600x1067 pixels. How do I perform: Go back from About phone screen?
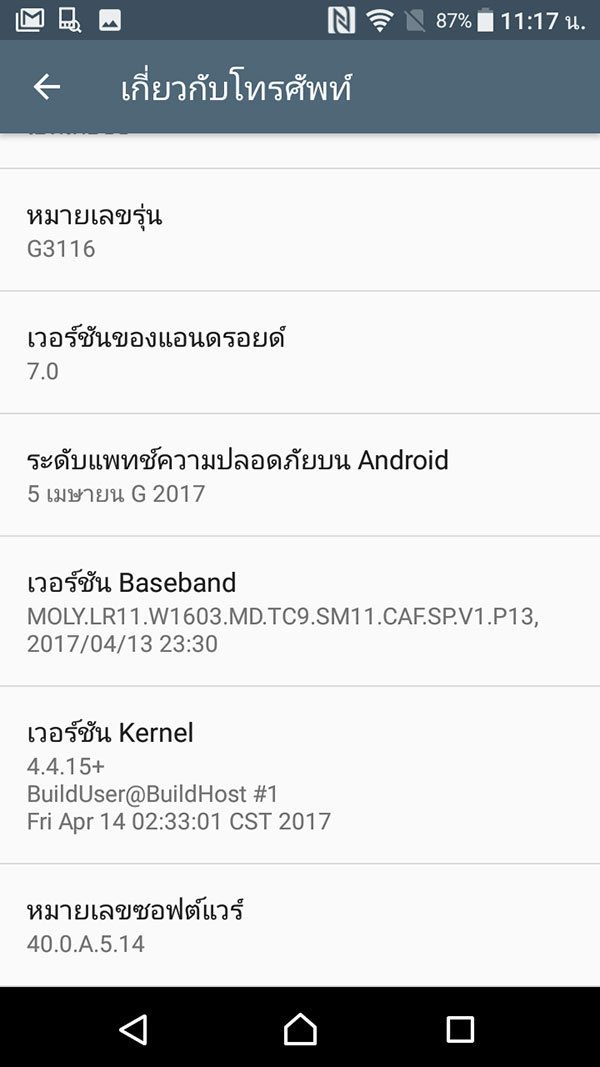pos(47,88)
